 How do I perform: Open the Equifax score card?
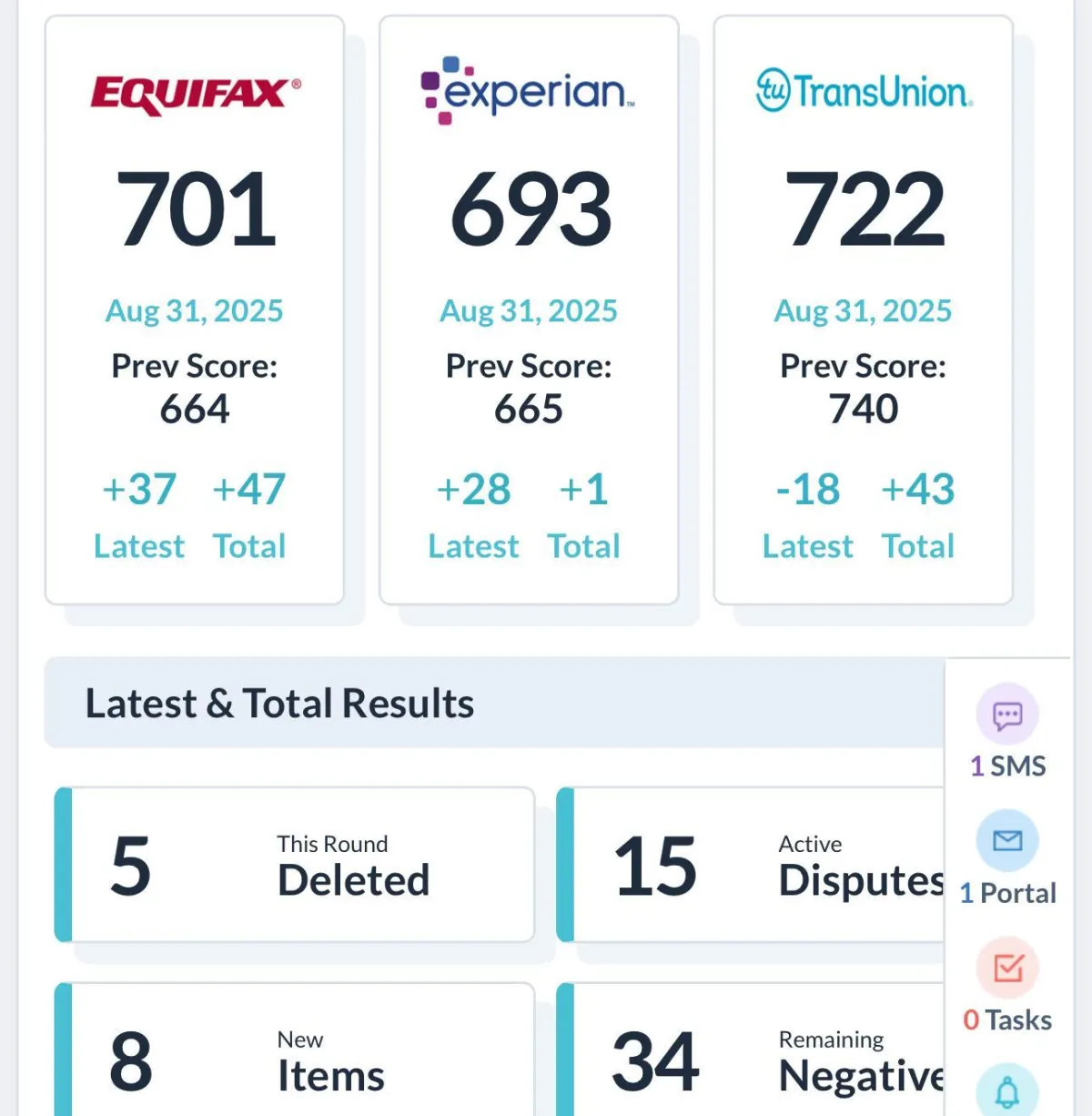coord(195,309)
